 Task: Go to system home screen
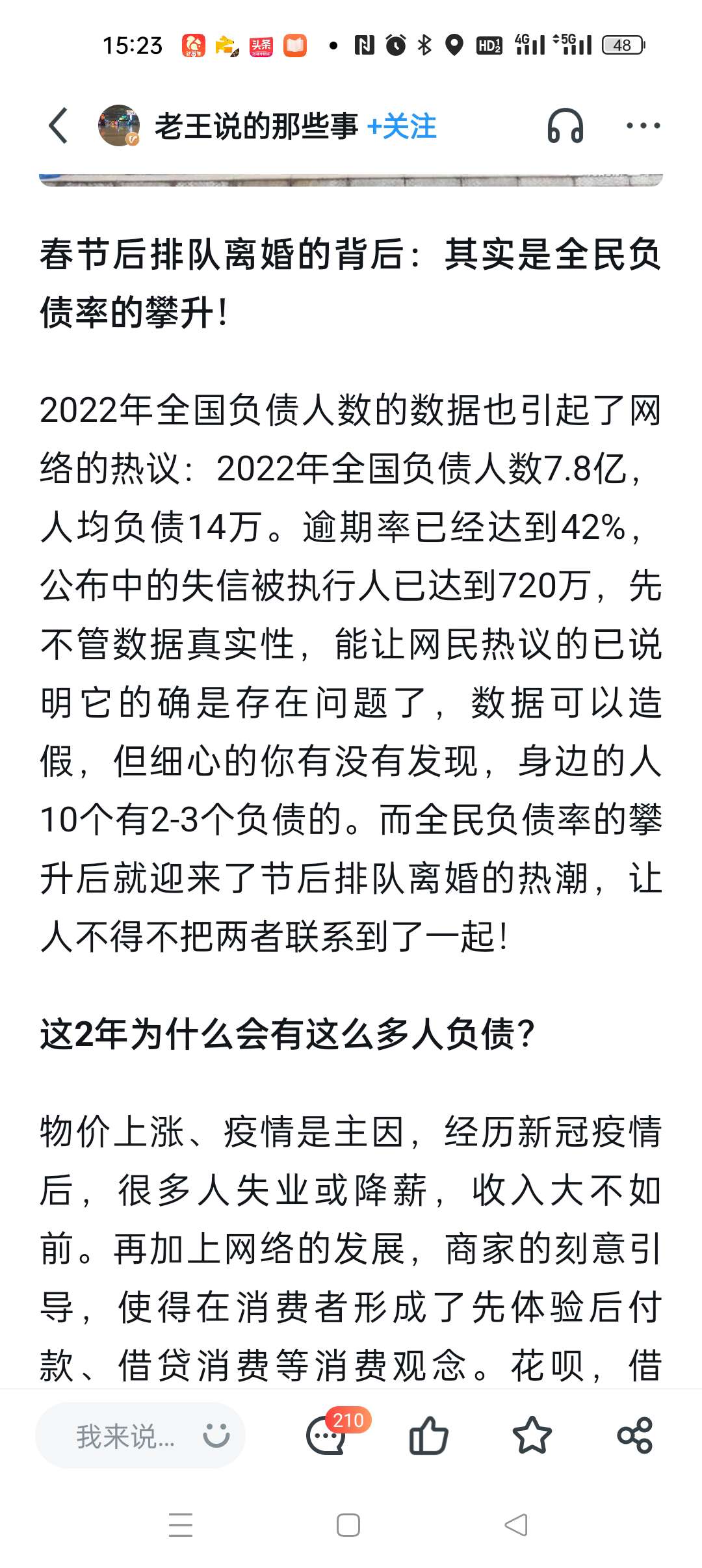coord(348,1525)
